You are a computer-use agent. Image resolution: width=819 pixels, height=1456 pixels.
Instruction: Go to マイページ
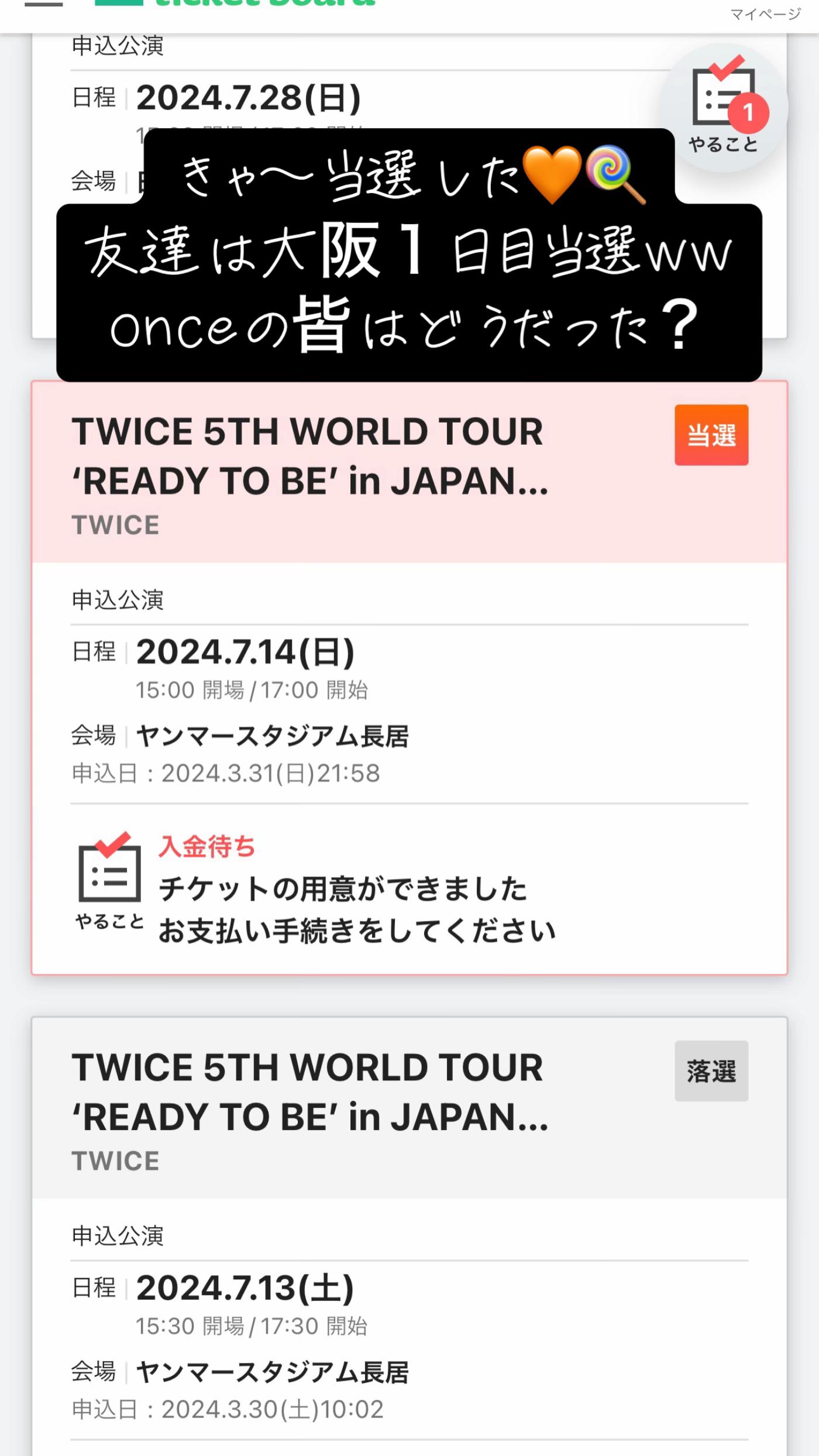(765, 14)
